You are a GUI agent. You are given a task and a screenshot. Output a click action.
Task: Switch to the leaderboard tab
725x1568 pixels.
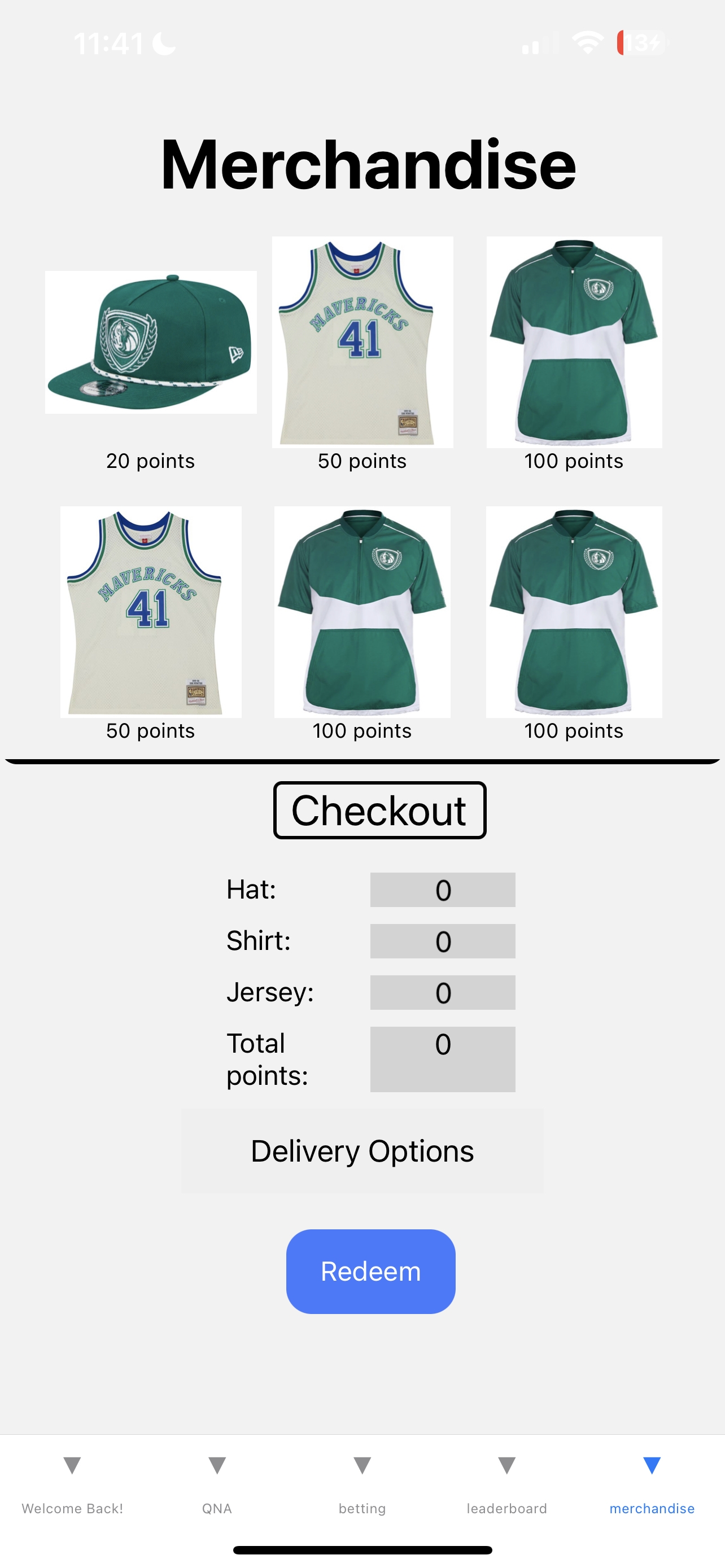click(507, 1508)
